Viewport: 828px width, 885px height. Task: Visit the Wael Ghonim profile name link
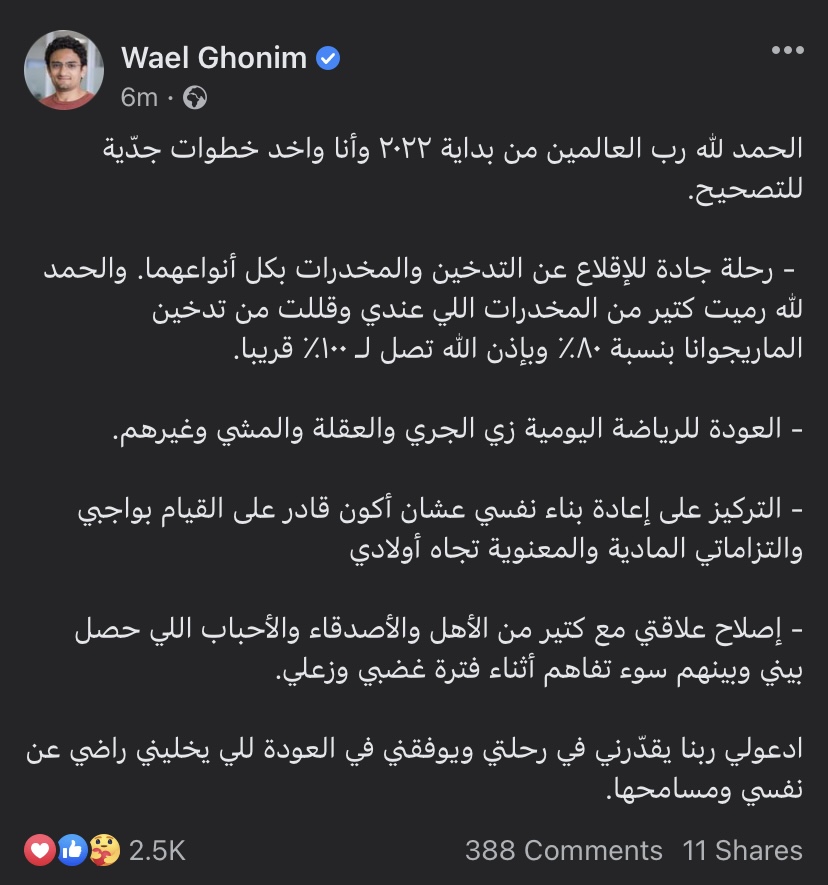214,59
